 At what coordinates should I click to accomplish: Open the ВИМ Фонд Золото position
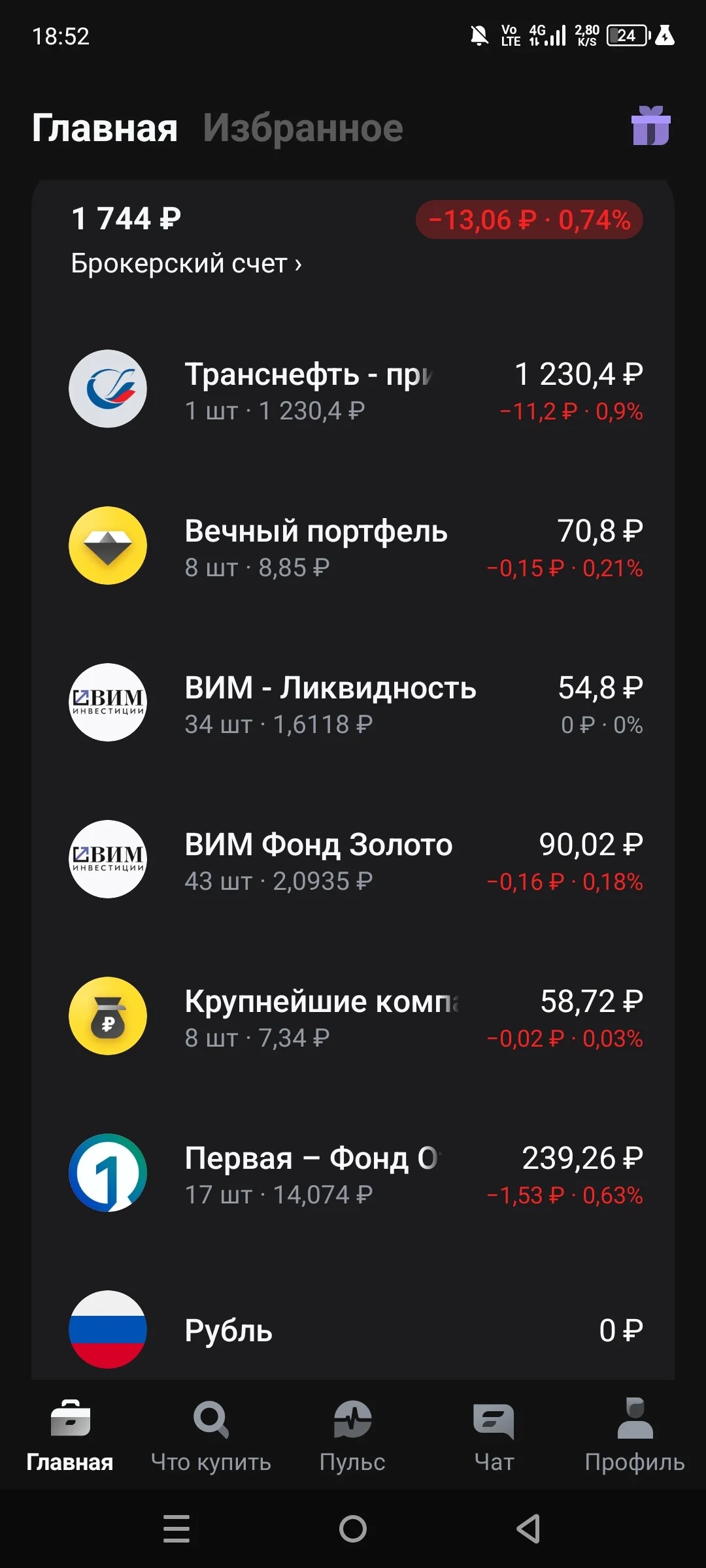[x=353, y=860]
